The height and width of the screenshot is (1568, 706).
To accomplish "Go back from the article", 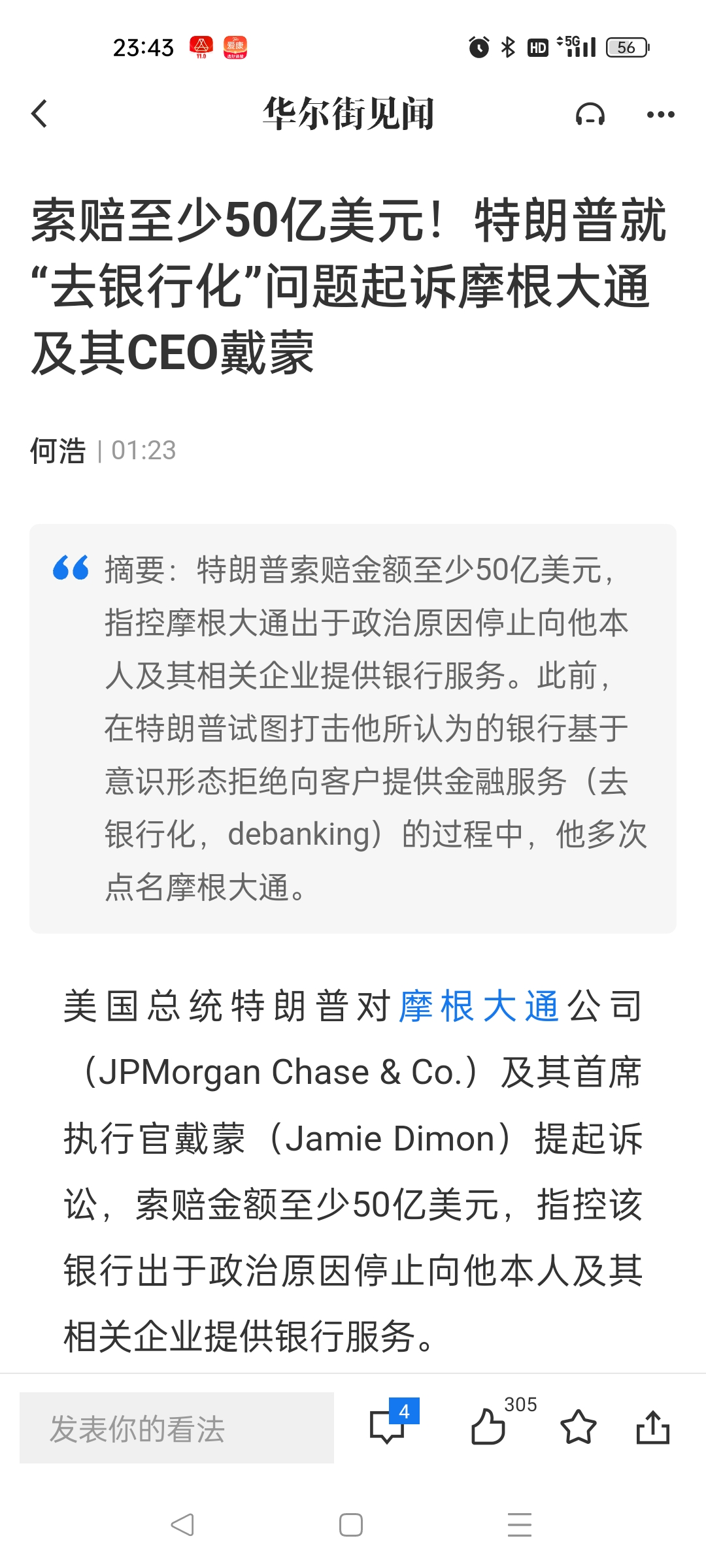I will 40,114.
